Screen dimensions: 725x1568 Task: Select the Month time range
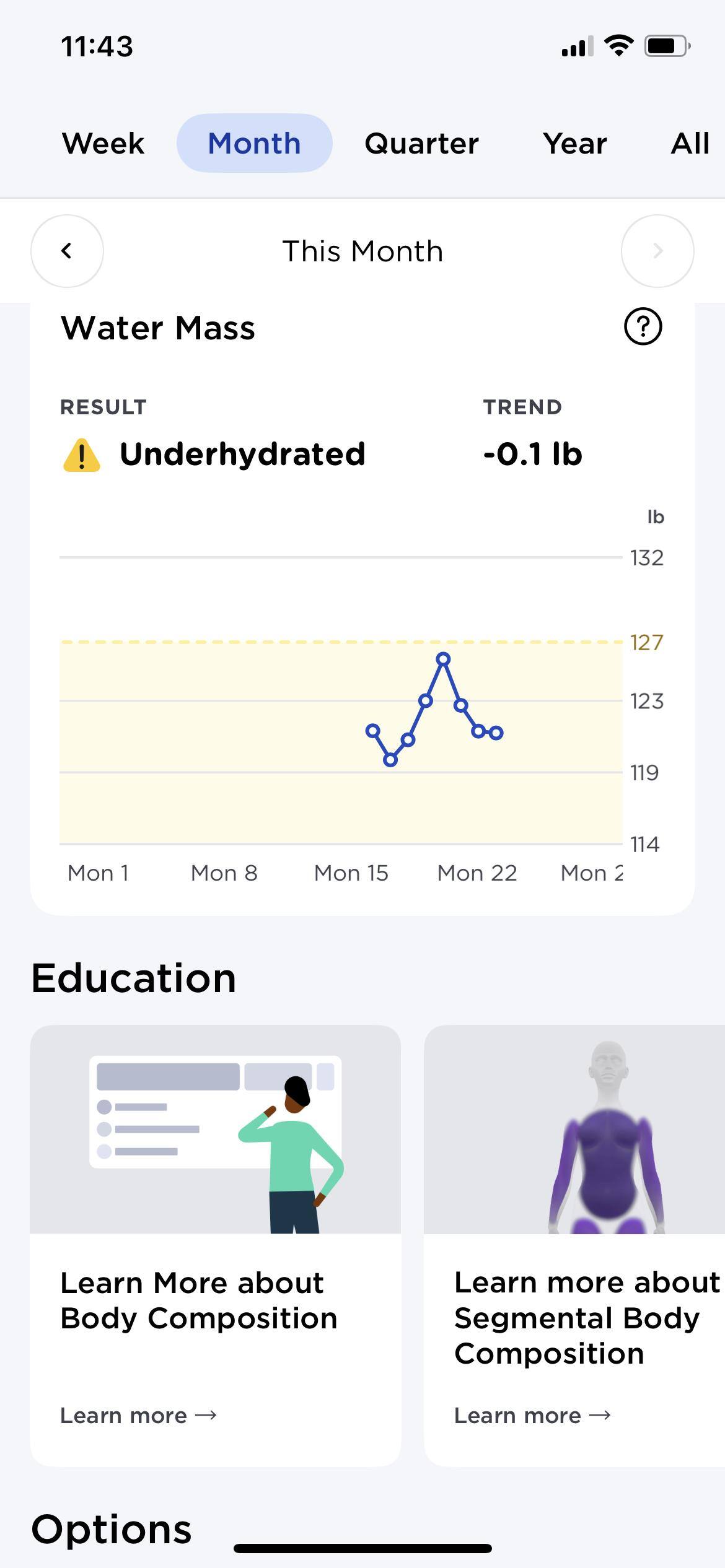point(254,143)
